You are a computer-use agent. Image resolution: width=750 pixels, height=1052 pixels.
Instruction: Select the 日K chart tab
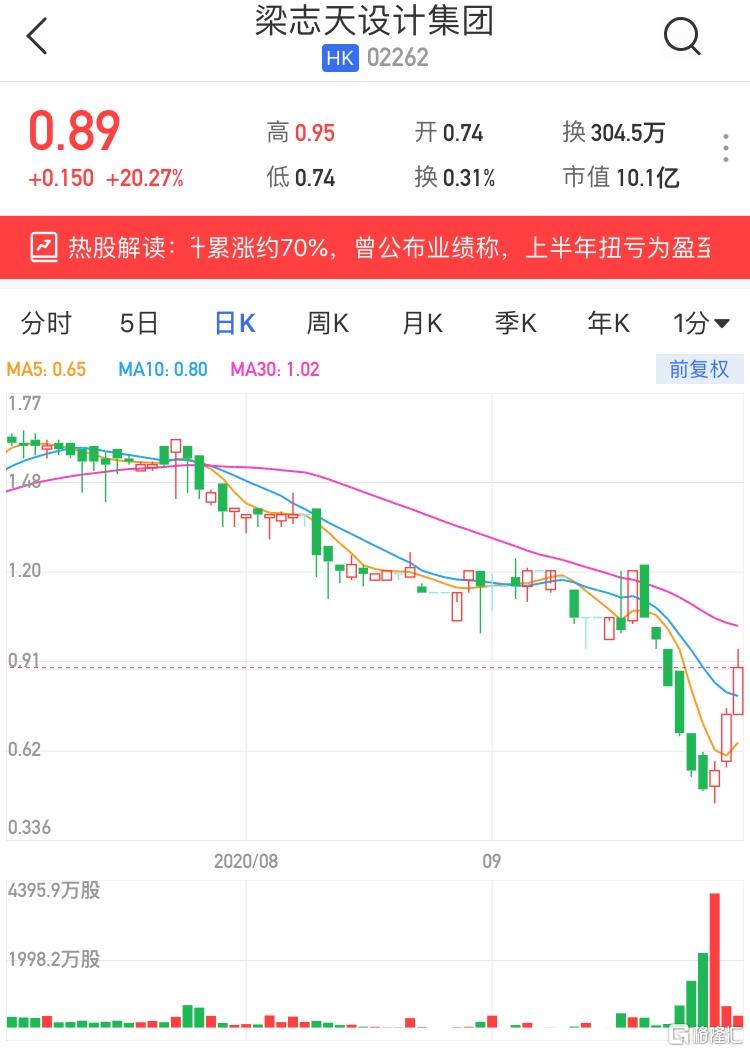[235, 323]
